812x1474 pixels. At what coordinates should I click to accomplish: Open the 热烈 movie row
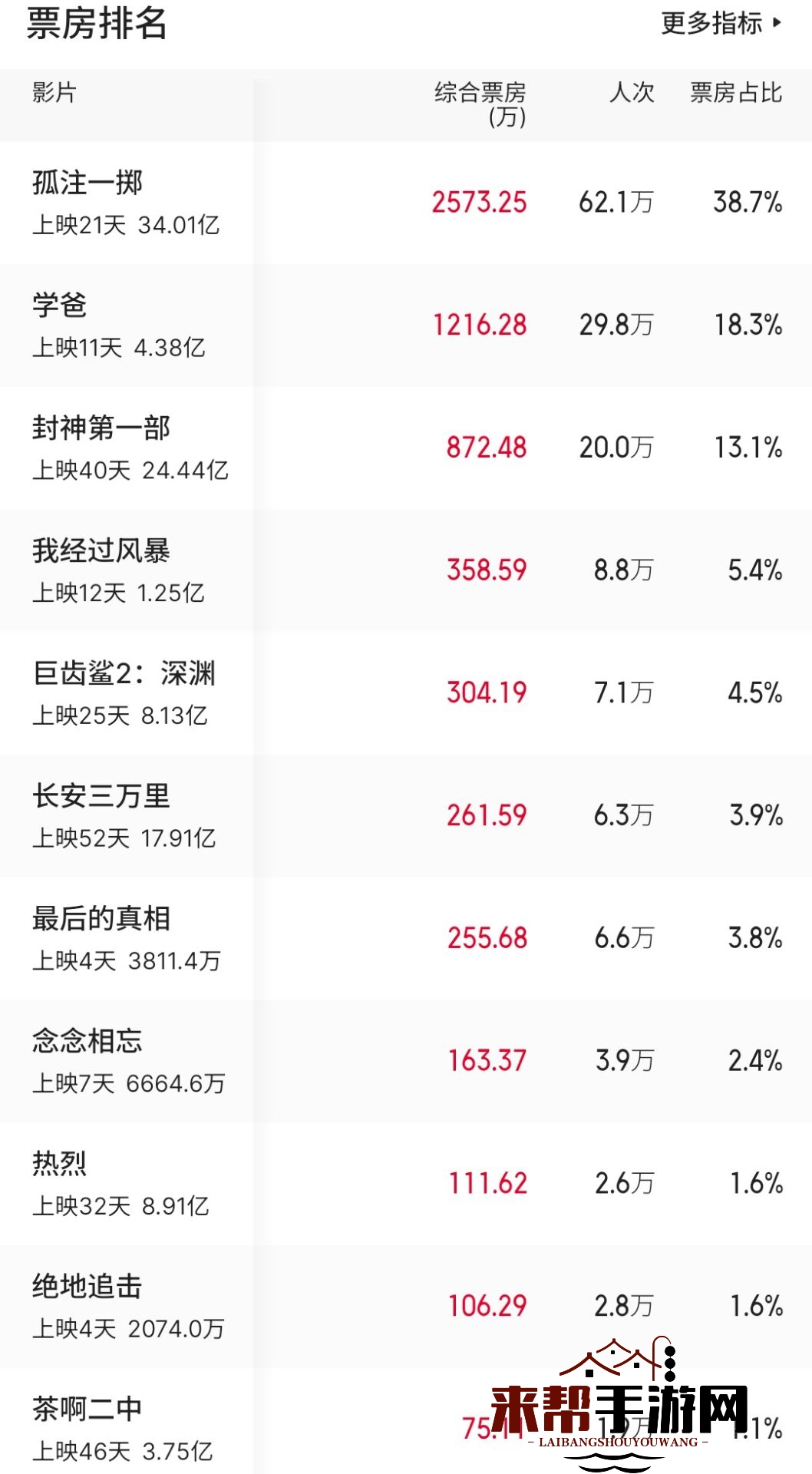(x=406, y=1184)
